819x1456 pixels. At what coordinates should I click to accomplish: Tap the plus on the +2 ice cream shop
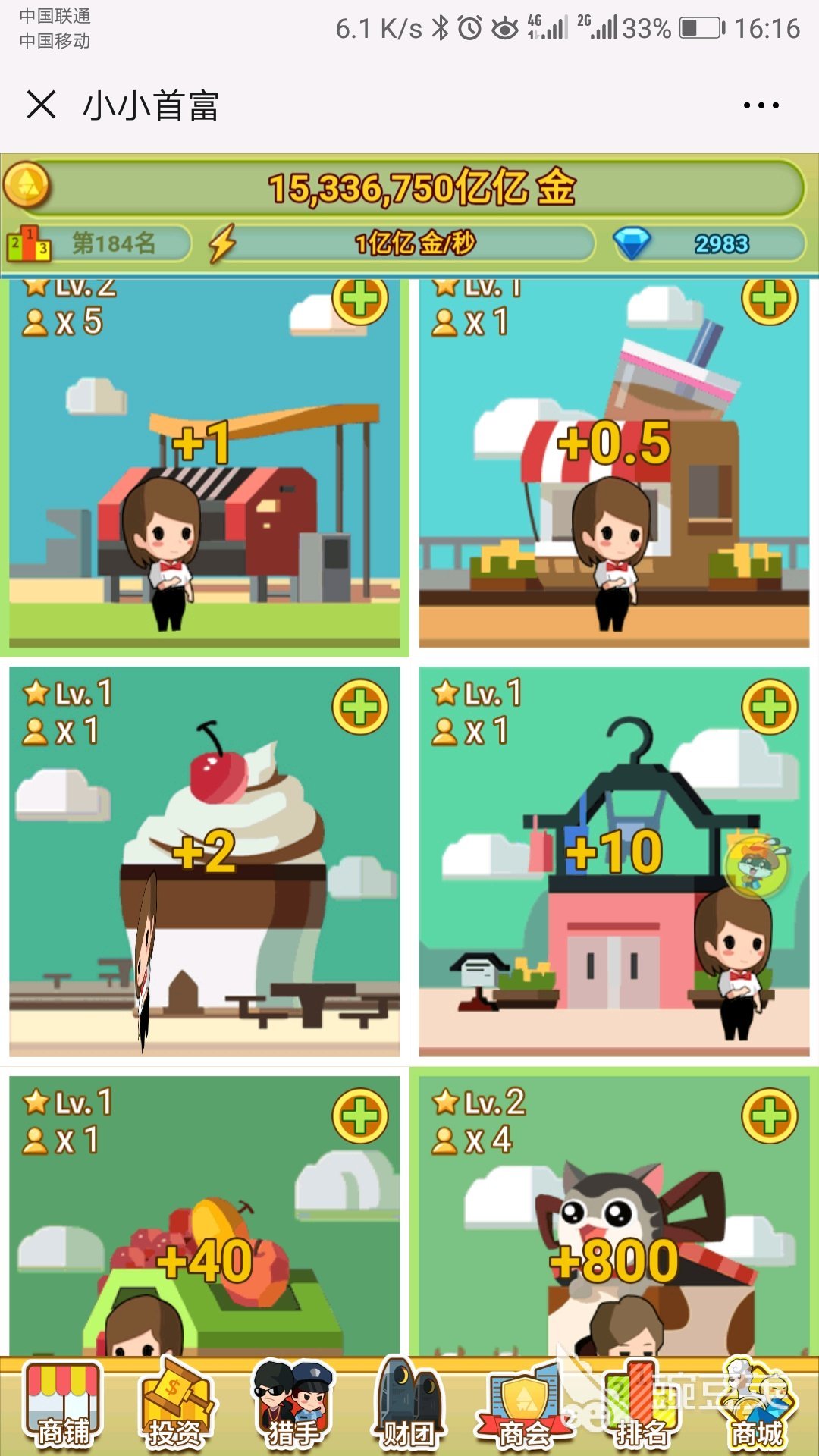[360, 707]
